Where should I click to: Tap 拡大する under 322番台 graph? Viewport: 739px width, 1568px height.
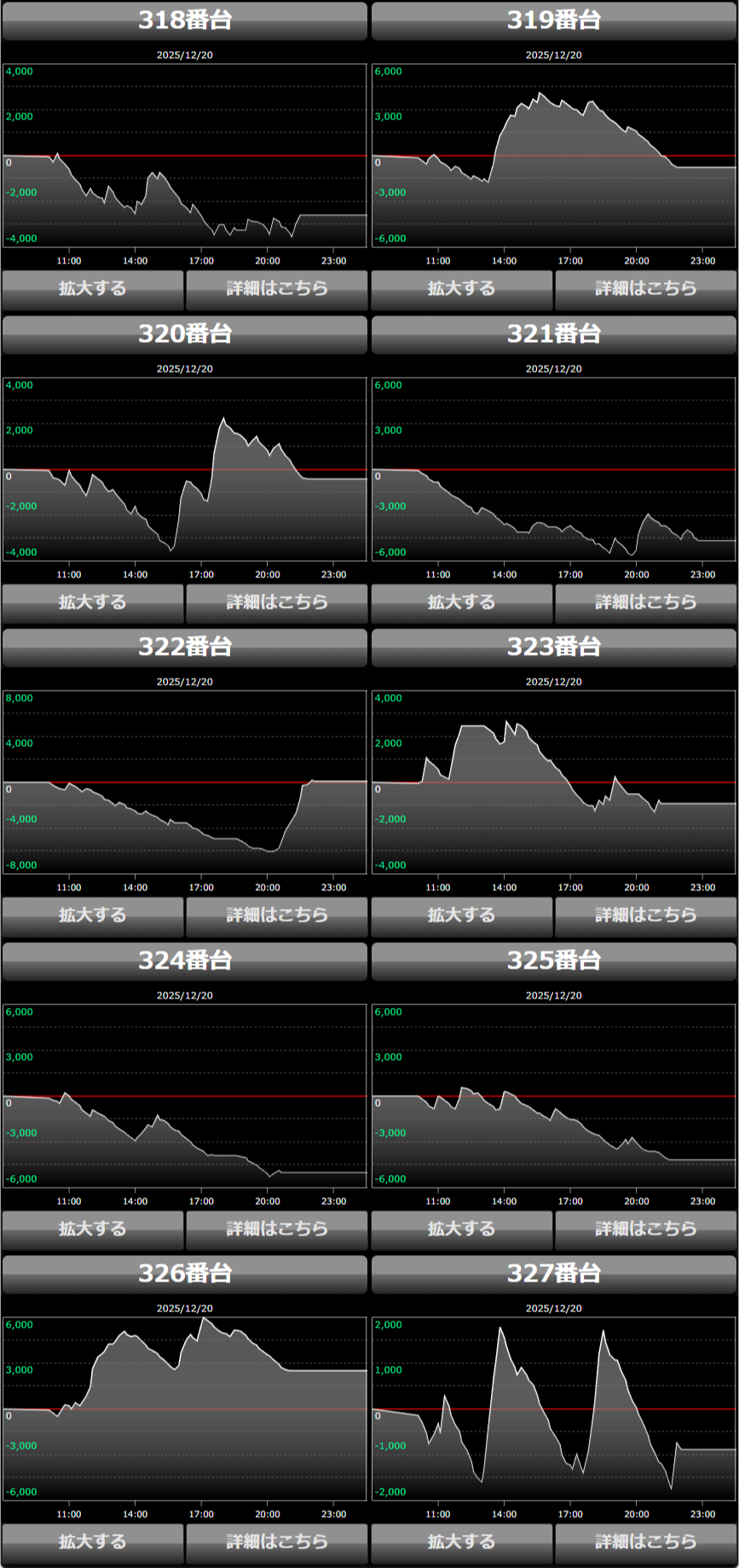[92, 916]
